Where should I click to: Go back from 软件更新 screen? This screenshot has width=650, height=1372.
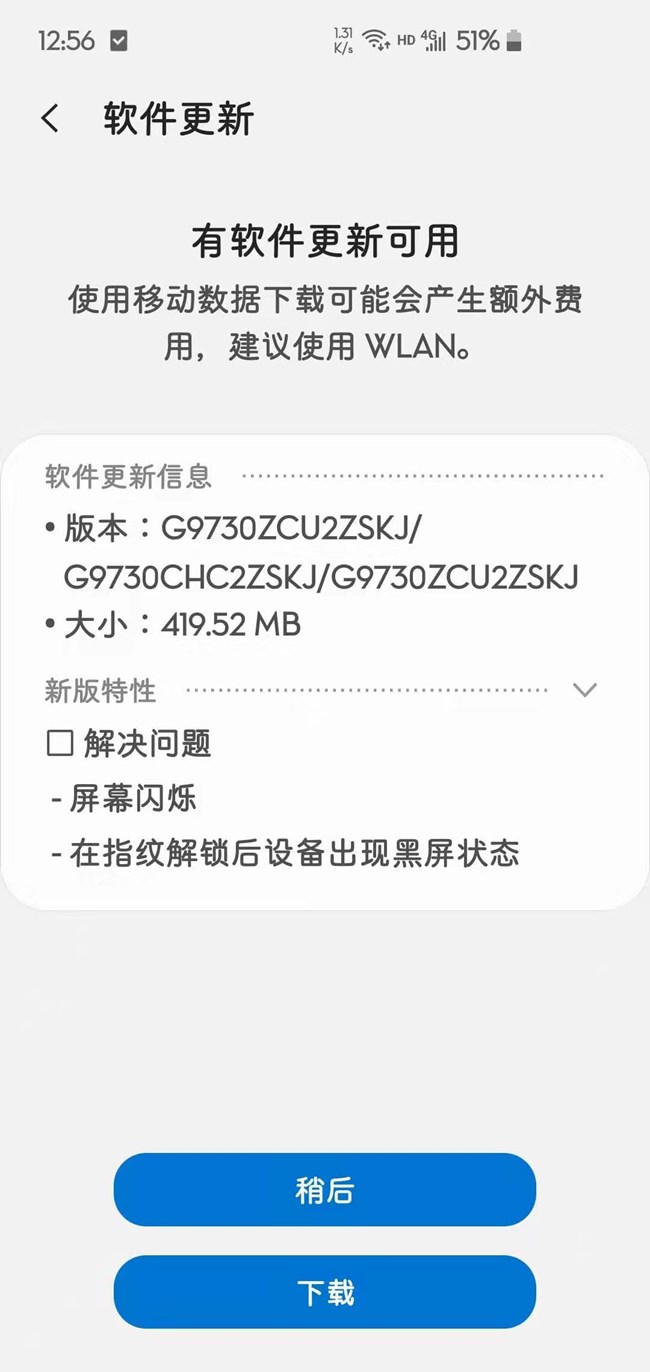(50, 119)
